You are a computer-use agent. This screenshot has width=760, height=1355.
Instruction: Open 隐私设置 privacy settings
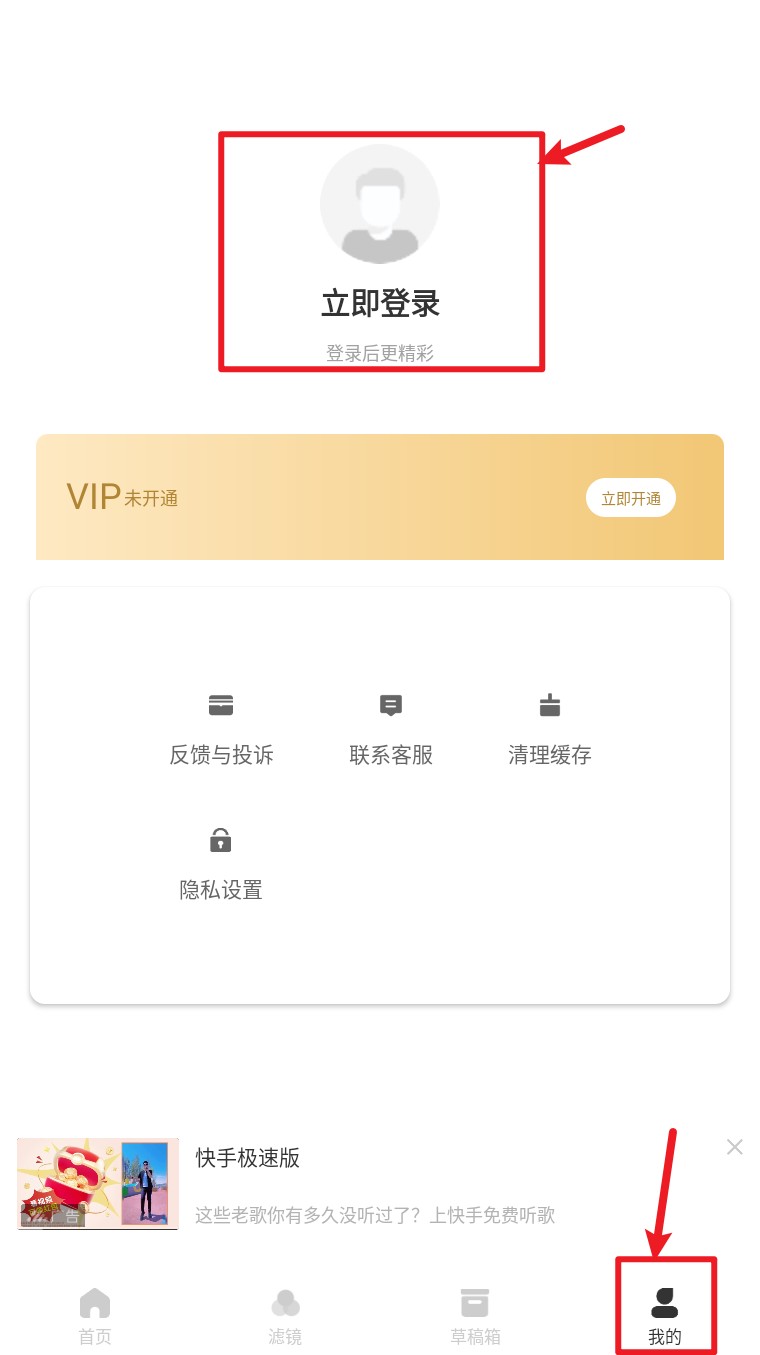pyautogui.click(x=221, y=864)
